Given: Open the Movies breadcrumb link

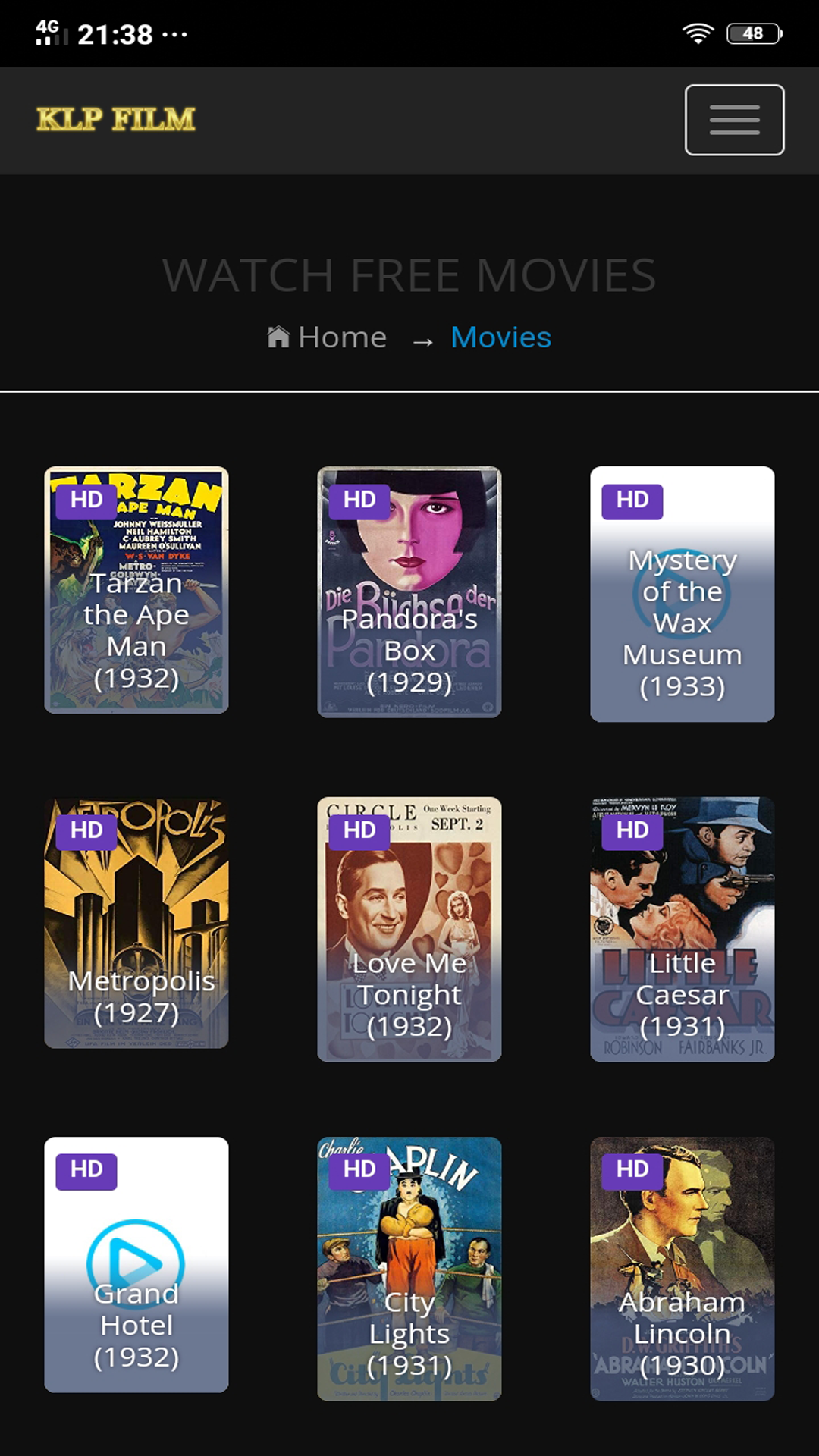Looking at the screenshot, I should coord(500,337).
